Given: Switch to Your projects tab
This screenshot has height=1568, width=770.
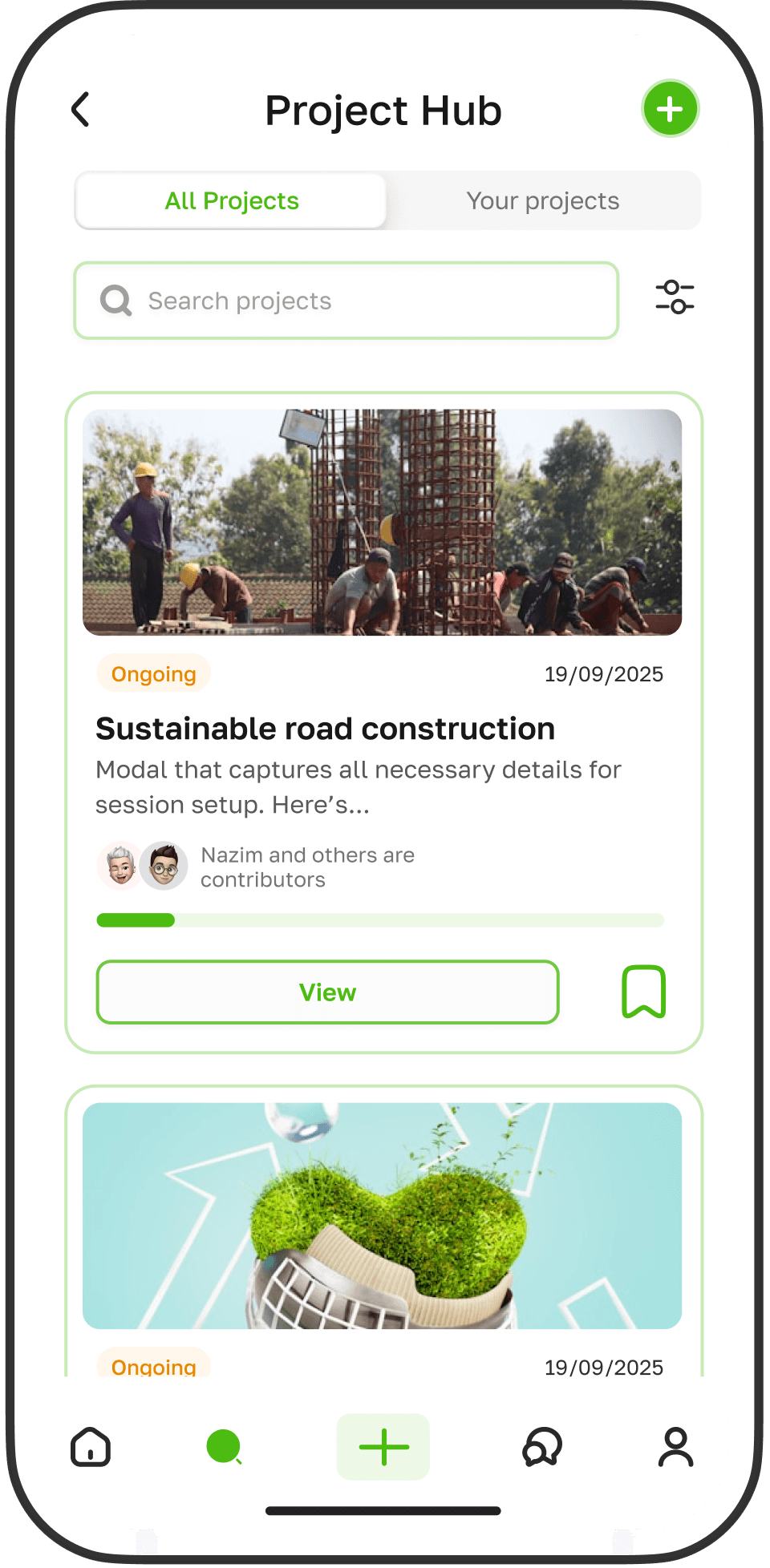Looking at the screenshot, I should (x=543, y=200).
